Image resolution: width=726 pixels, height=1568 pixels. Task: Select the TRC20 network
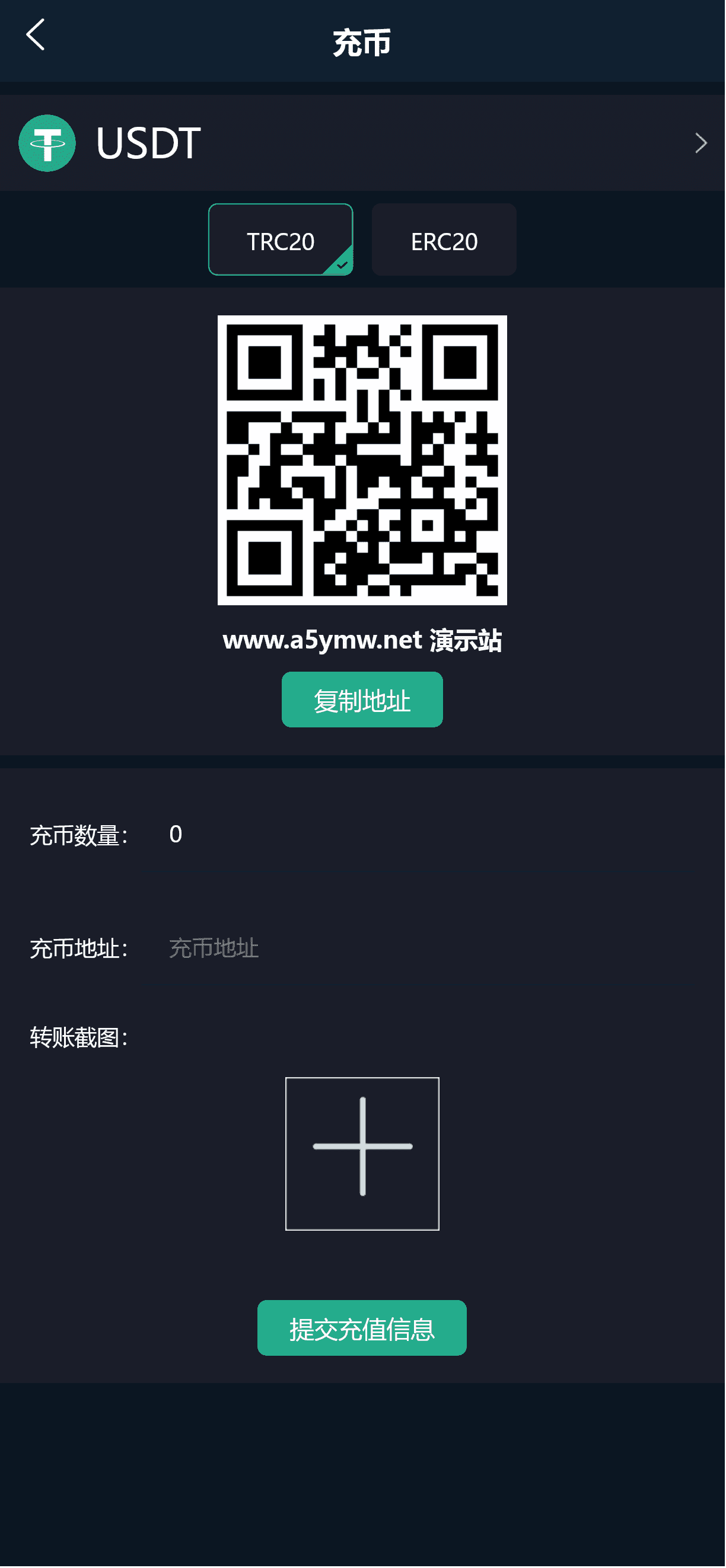coord(281,240)
